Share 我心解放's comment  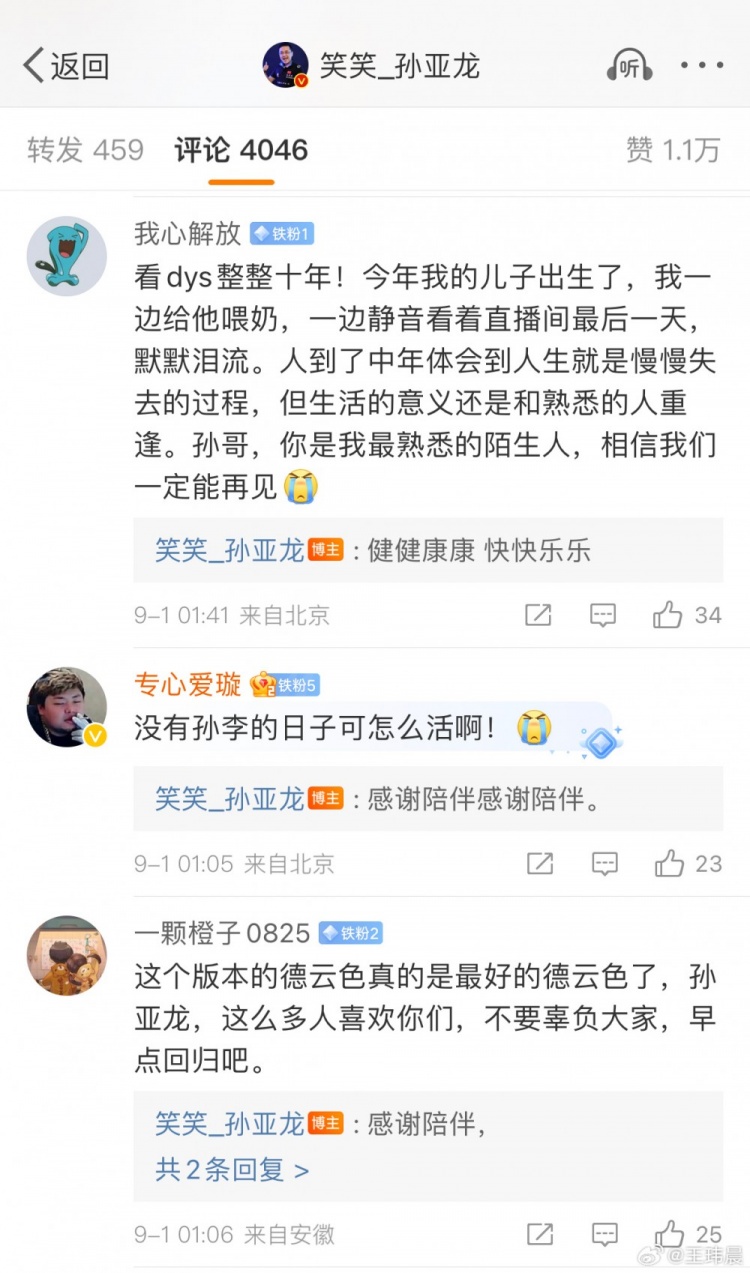[x=538, y=615]
